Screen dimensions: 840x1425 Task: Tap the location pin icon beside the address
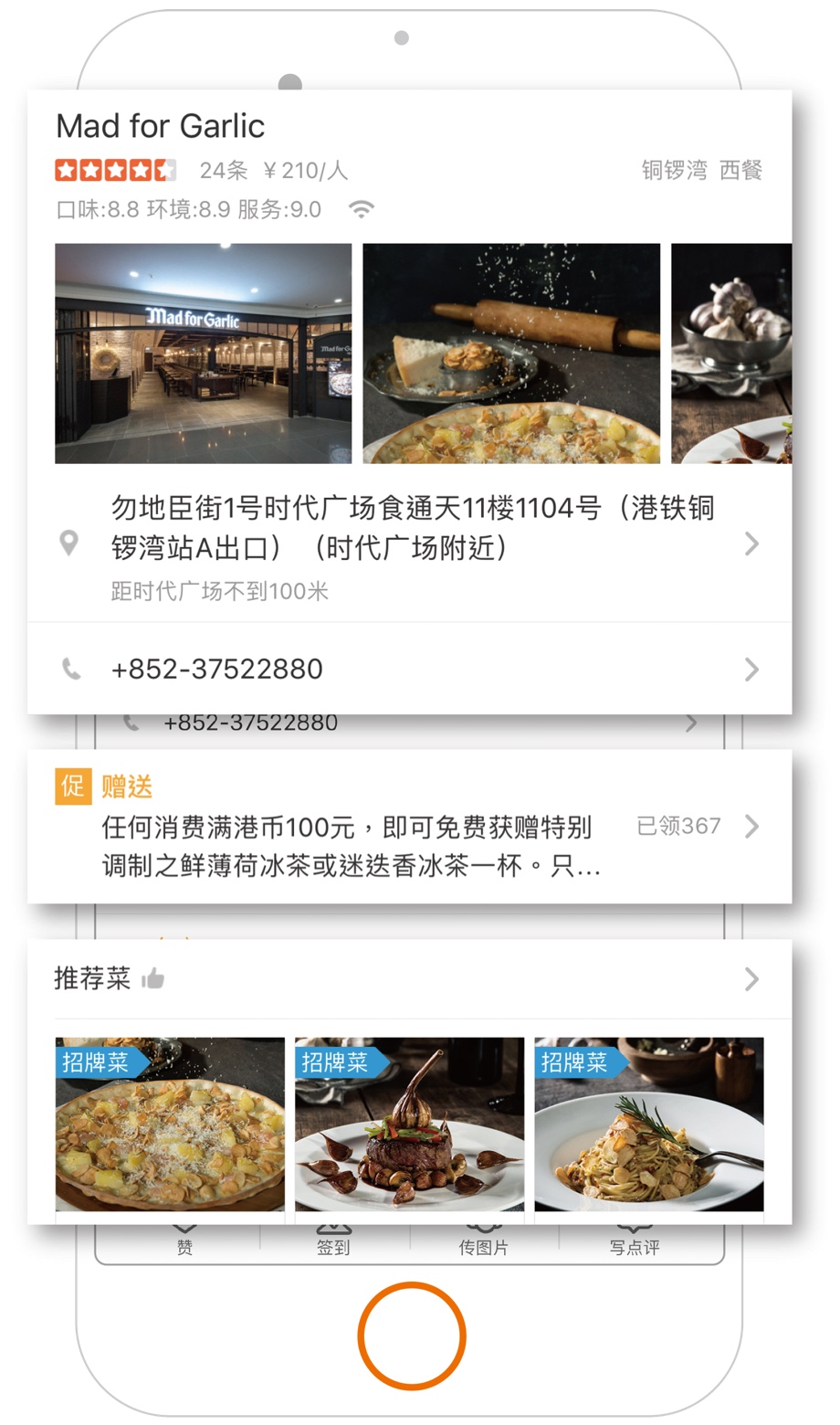tap(69, 544)
